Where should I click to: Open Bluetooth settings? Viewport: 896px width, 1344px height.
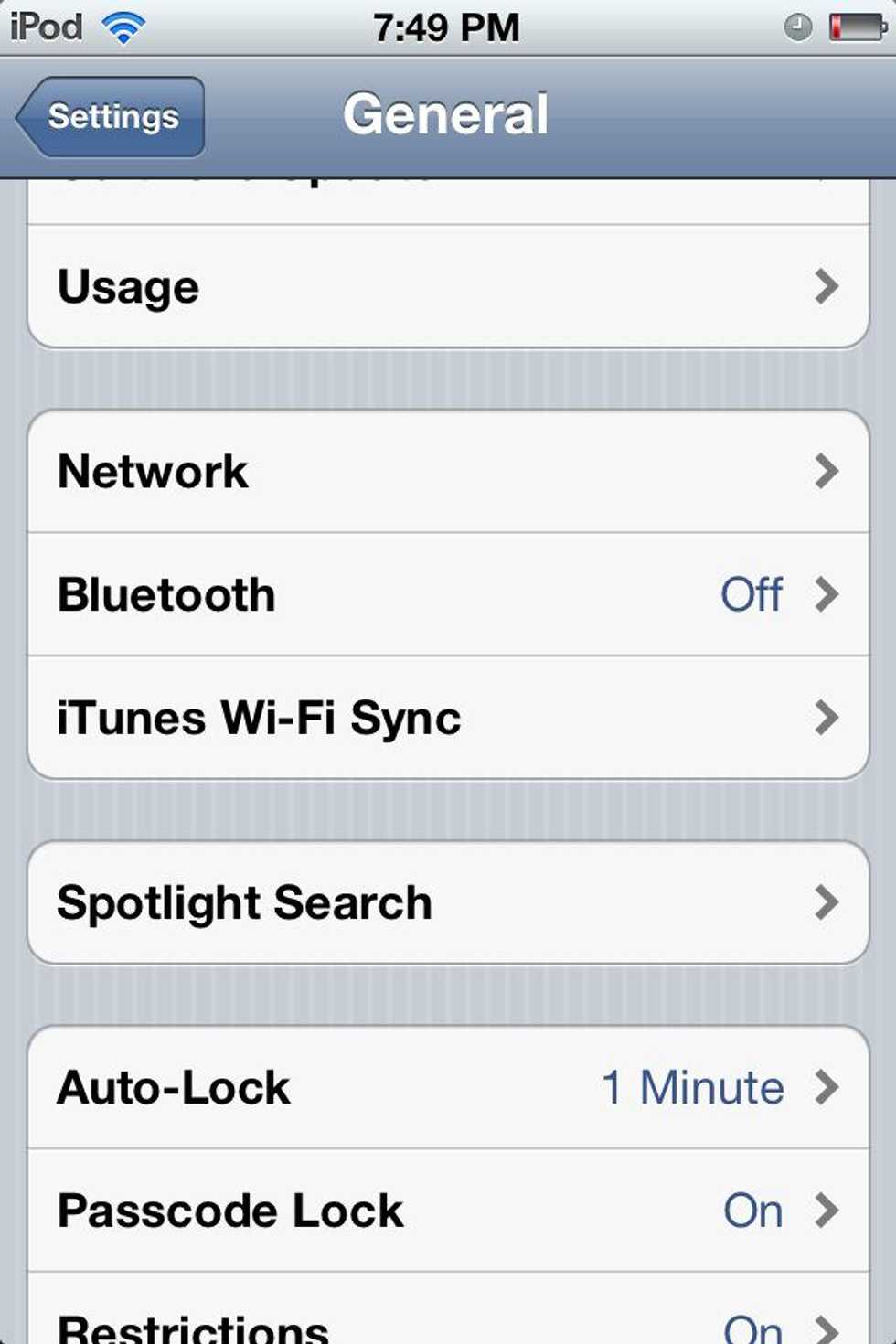[448, 595]
